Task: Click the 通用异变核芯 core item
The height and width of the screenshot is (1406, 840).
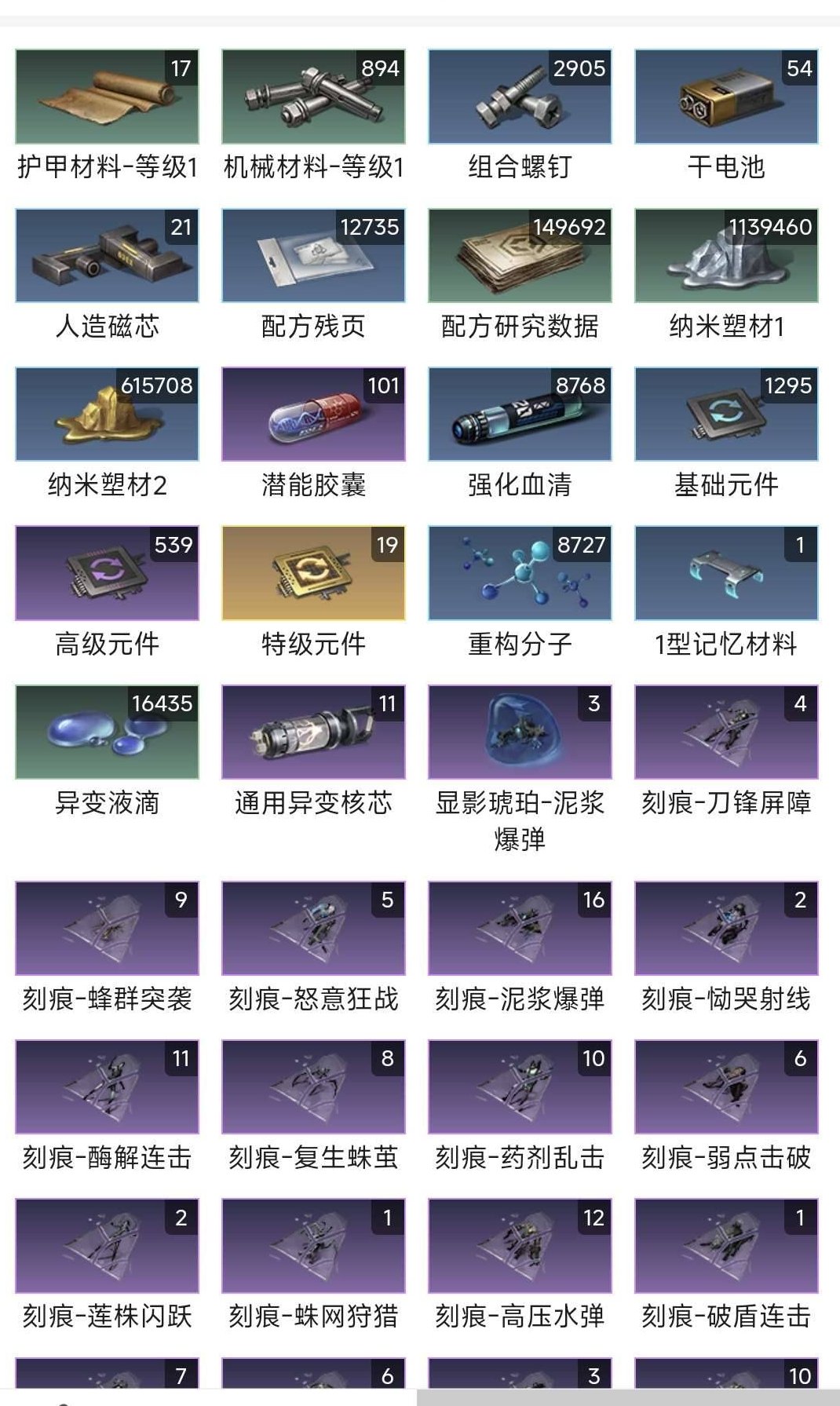Action: pyautogui.click(x=314, y=732)
